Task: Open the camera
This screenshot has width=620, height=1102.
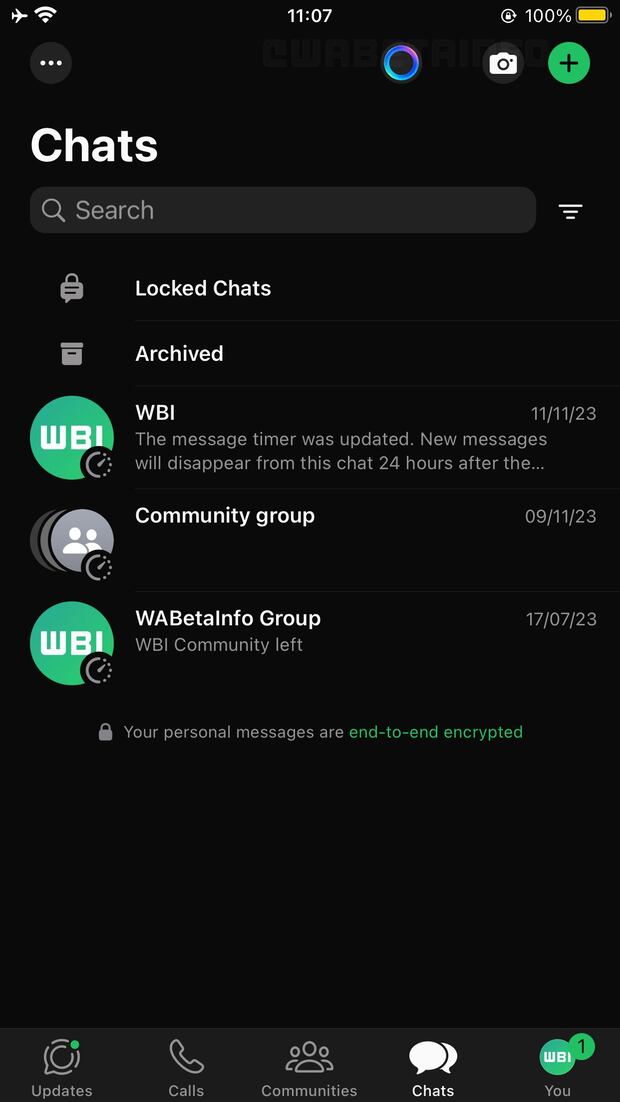Action: tap(503, 64)
